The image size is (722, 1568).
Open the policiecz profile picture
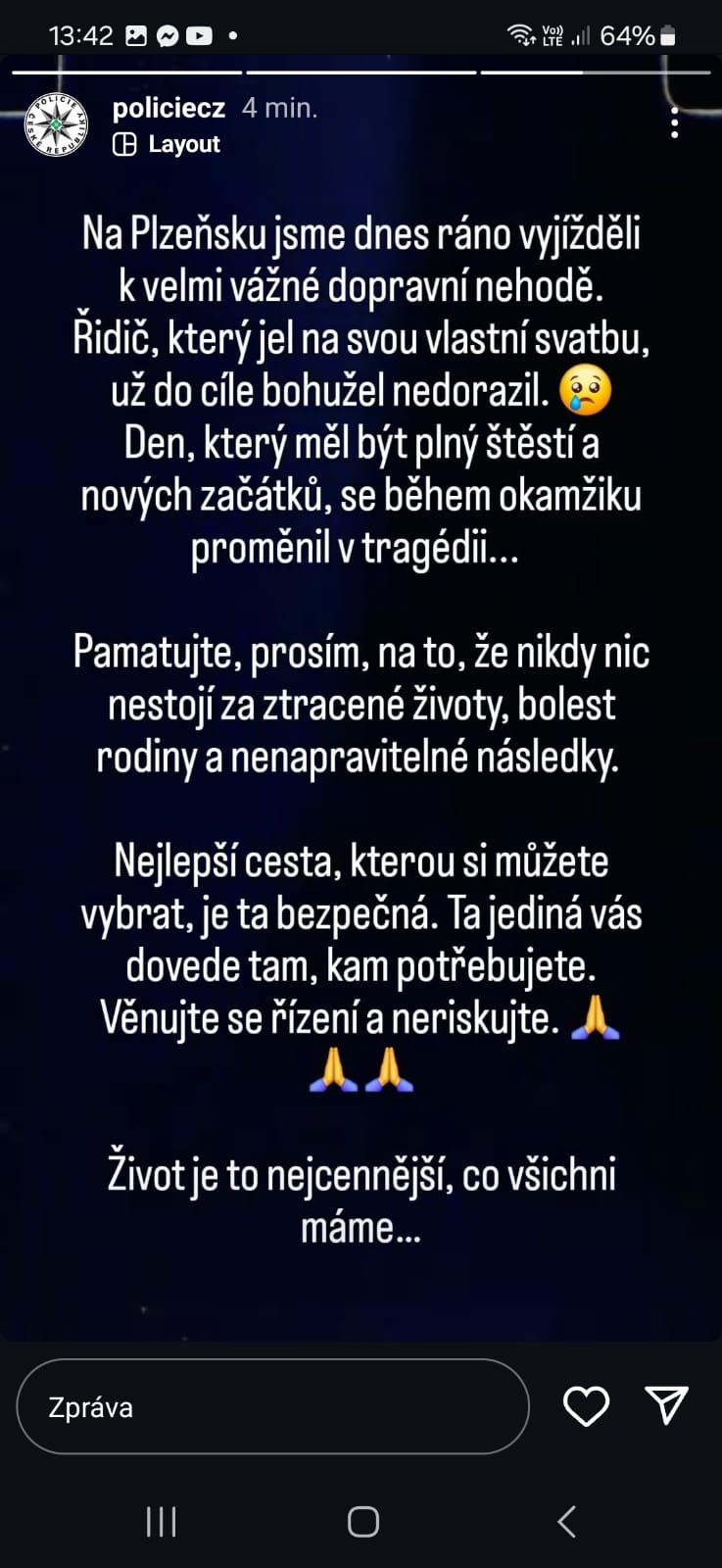coord(56,124)
